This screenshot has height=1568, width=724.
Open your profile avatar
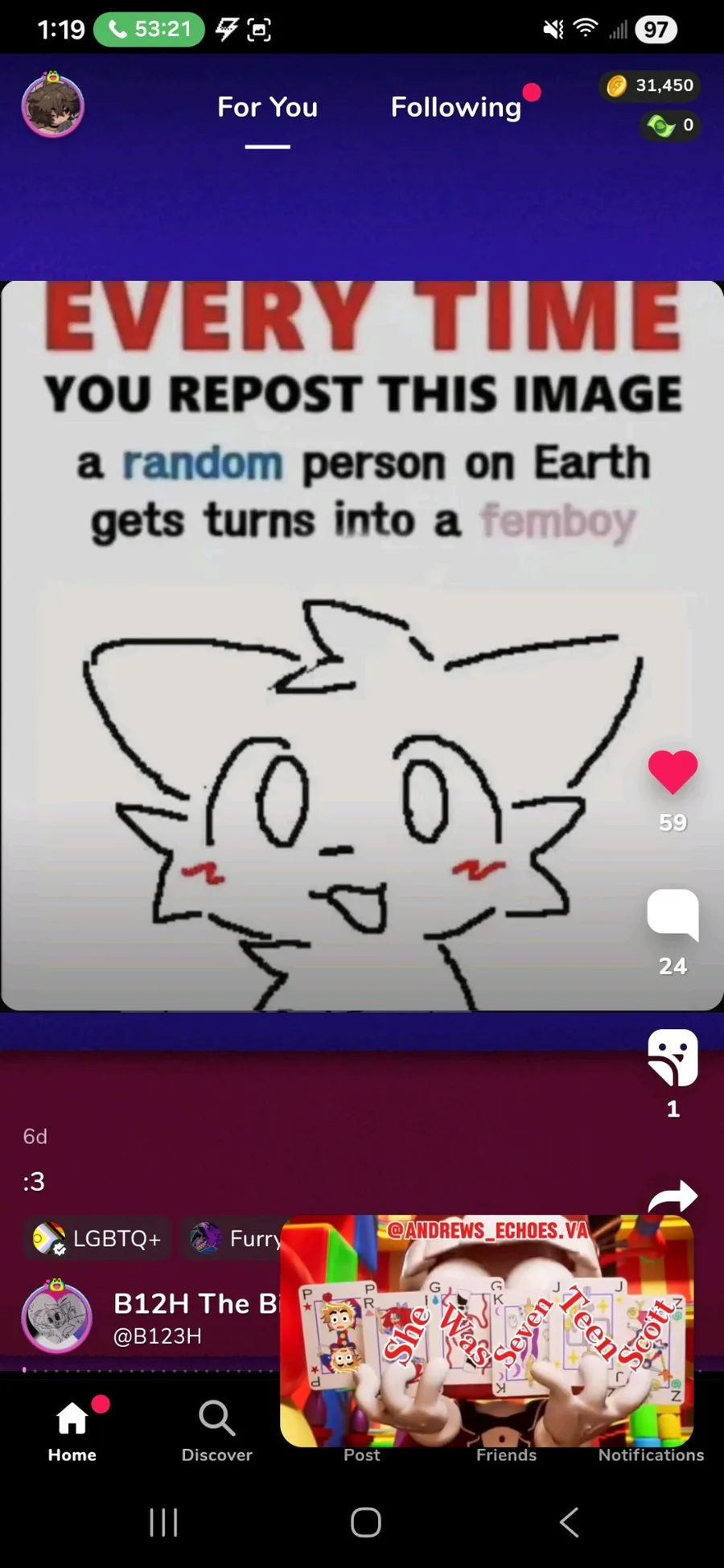tap(52, 105)
